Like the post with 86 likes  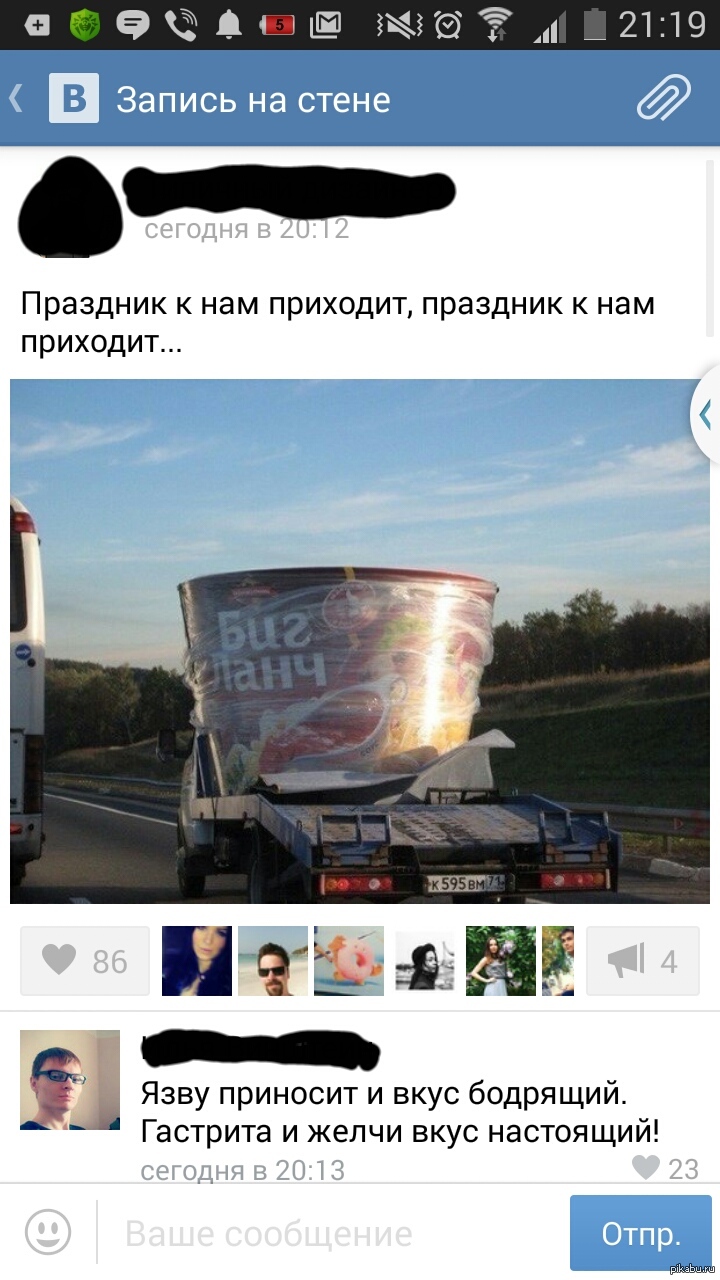coord(85,961)
